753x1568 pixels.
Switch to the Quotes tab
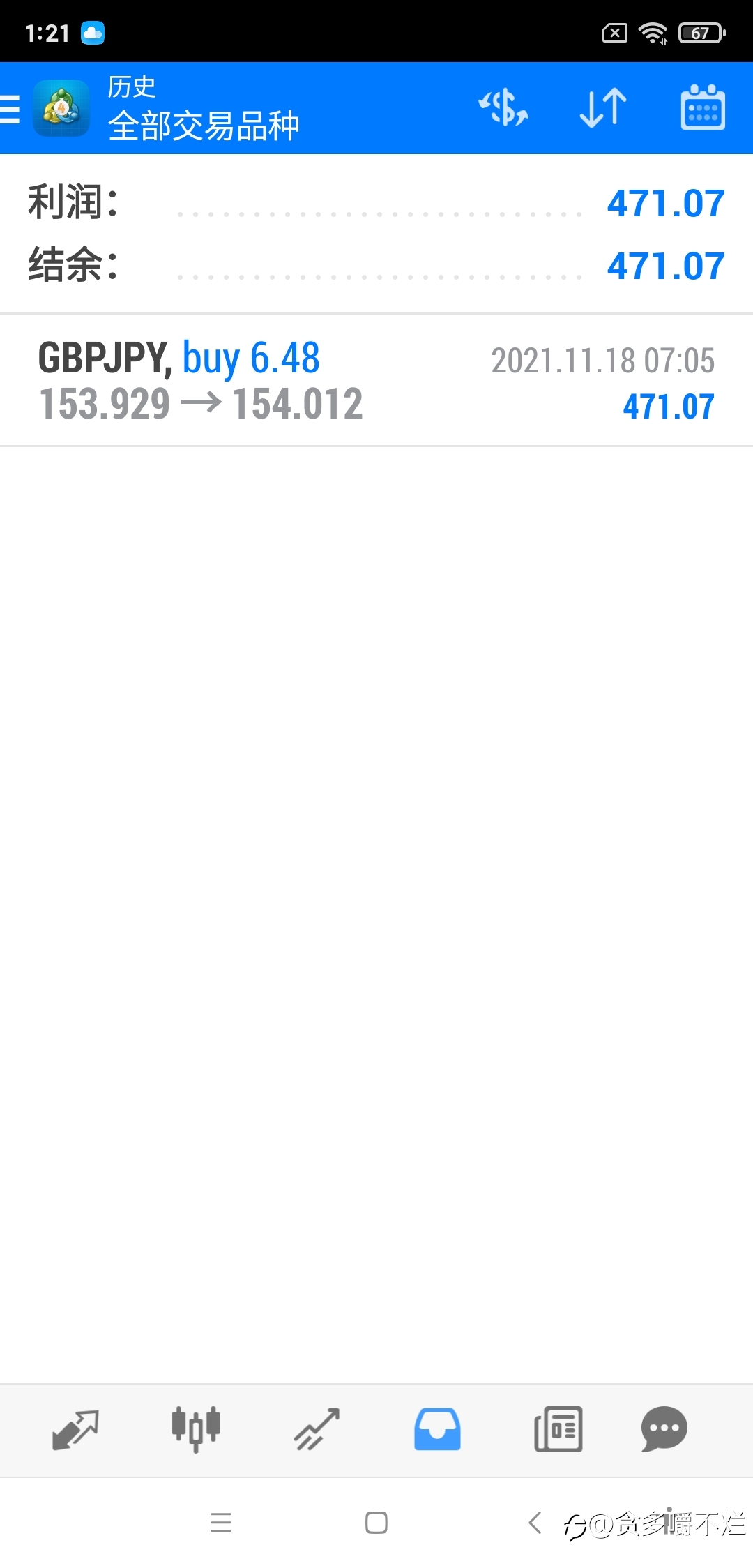point(75,1429)
